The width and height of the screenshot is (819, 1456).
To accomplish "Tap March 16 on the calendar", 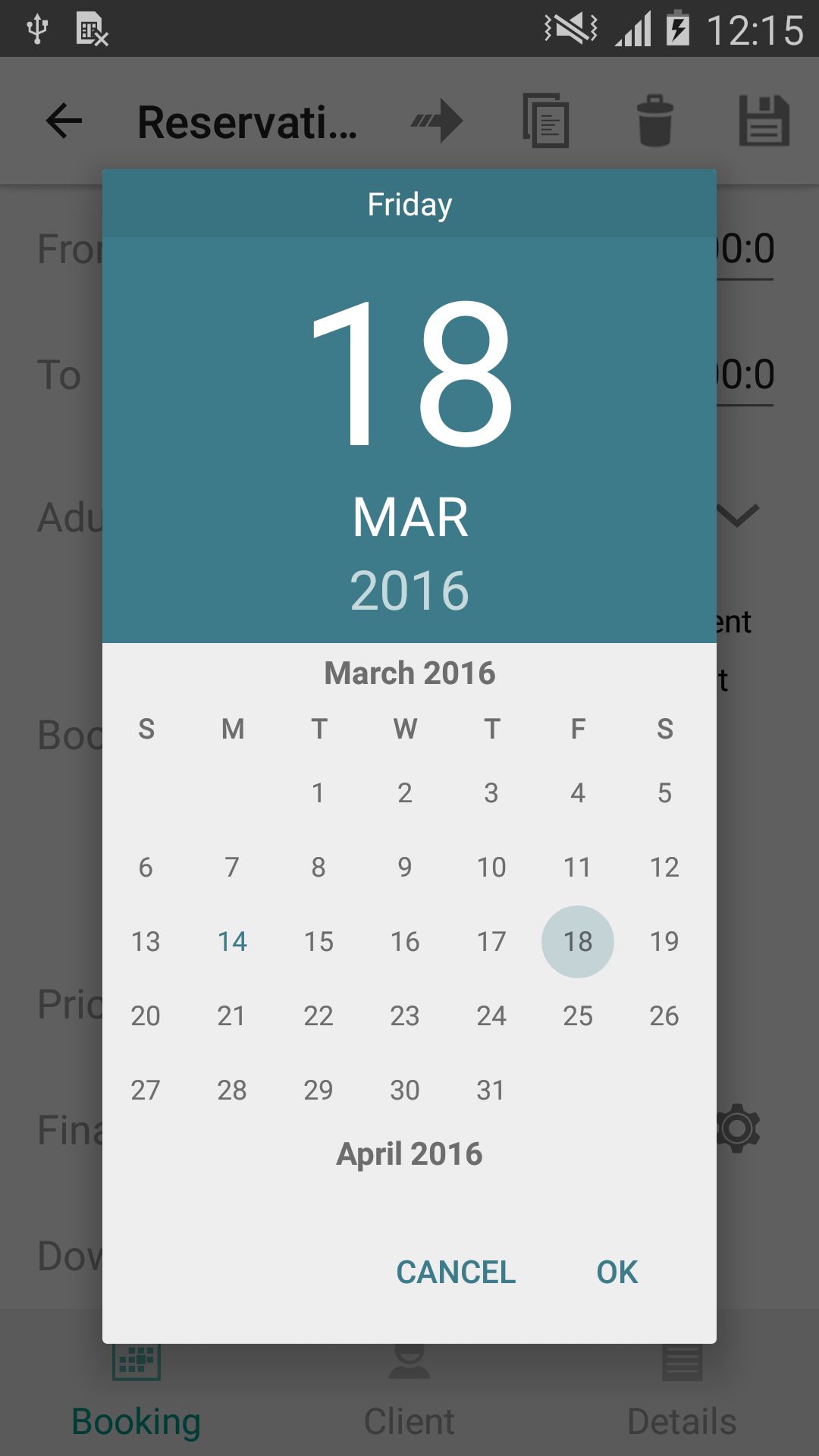I will (405, 941).
